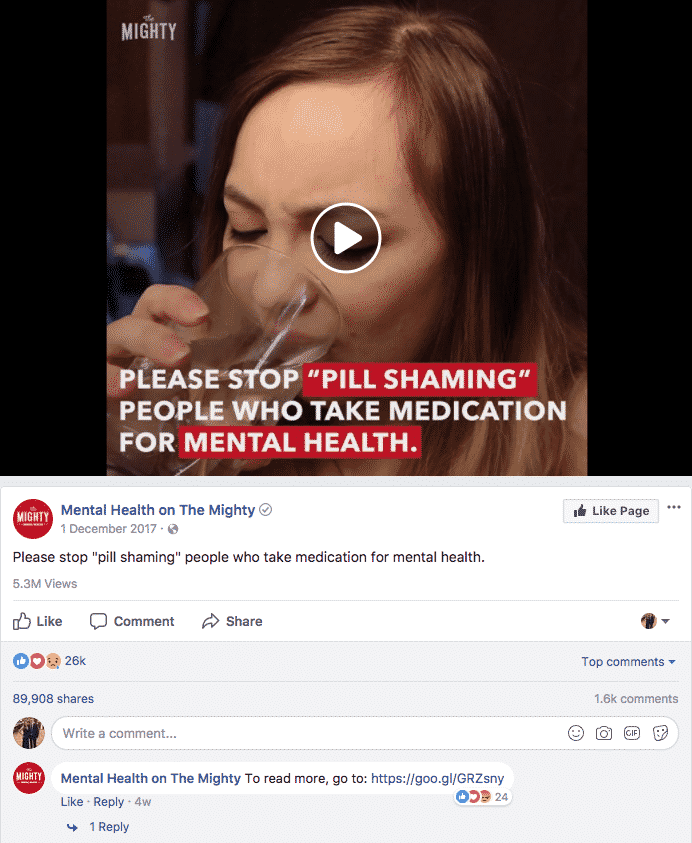Like the Mental Health on The Mighty post
This screenshot has height=843, width=692.
(38, 621)
